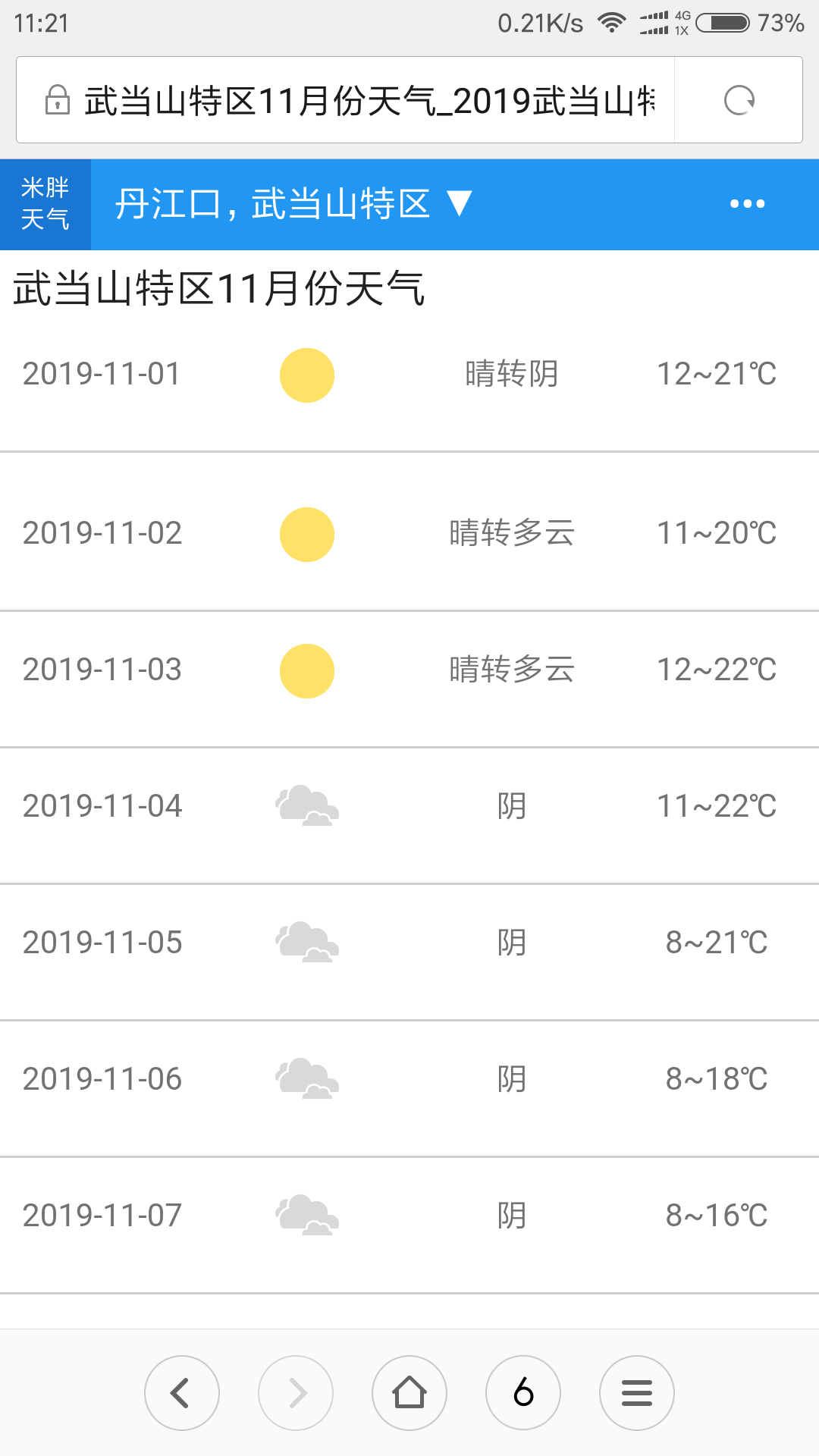Open the browser hamburger menu
This screenshot has width=819, height=1456.
click(637, 1393)
